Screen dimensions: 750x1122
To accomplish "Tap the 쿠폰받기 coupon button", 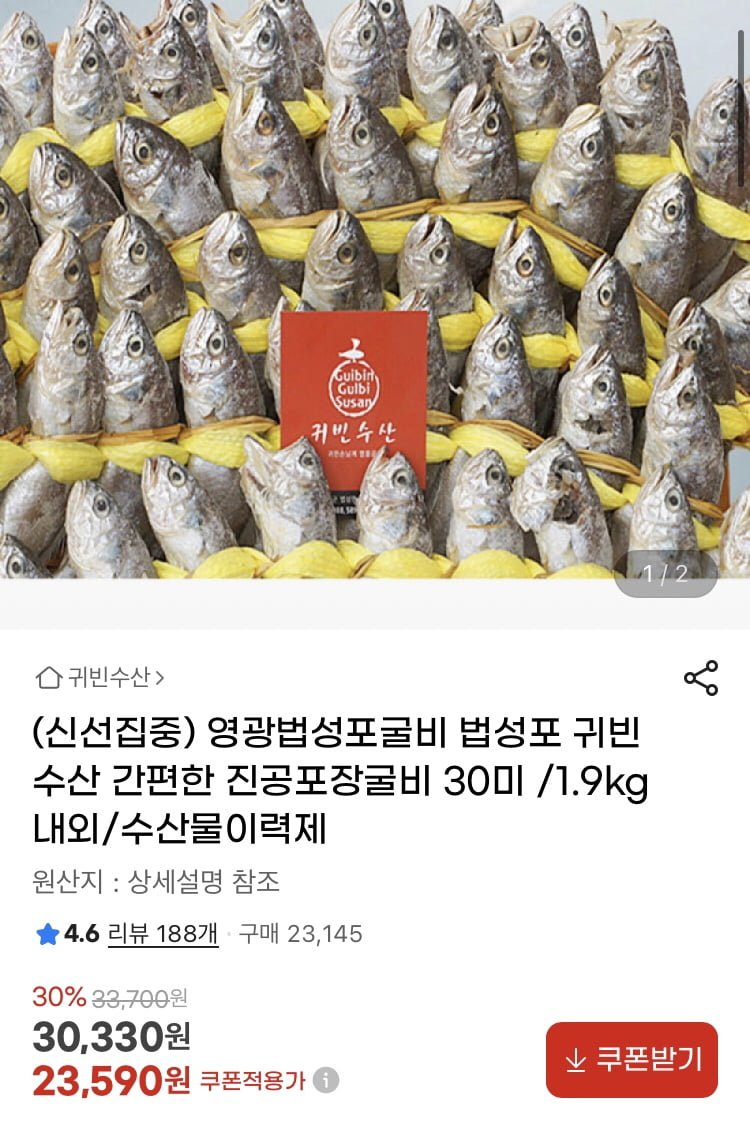I will pos(632,1060).
